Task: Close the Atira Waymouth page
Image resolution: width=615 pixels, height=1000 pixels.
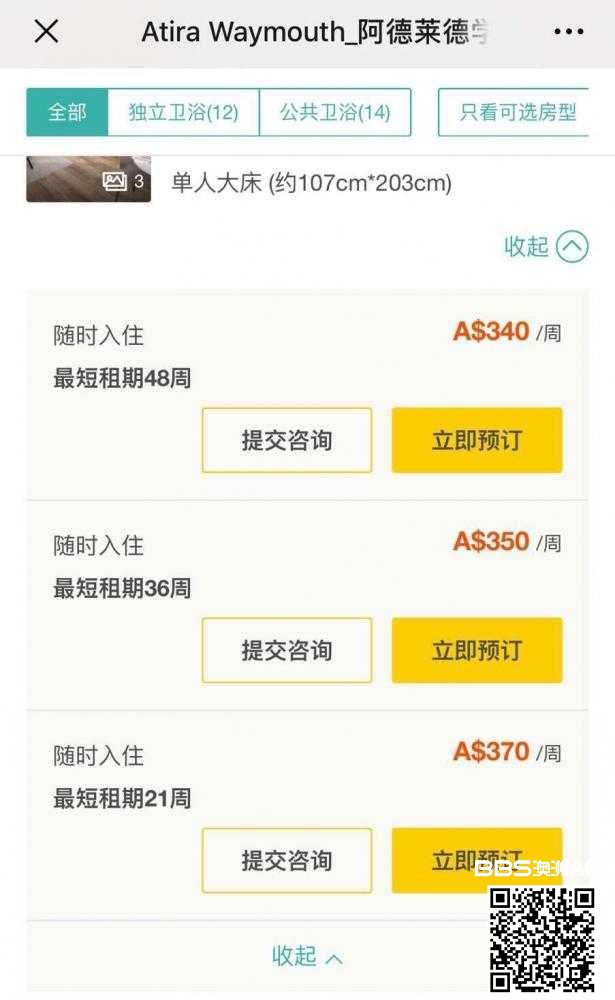Action: tap(46, 32)
